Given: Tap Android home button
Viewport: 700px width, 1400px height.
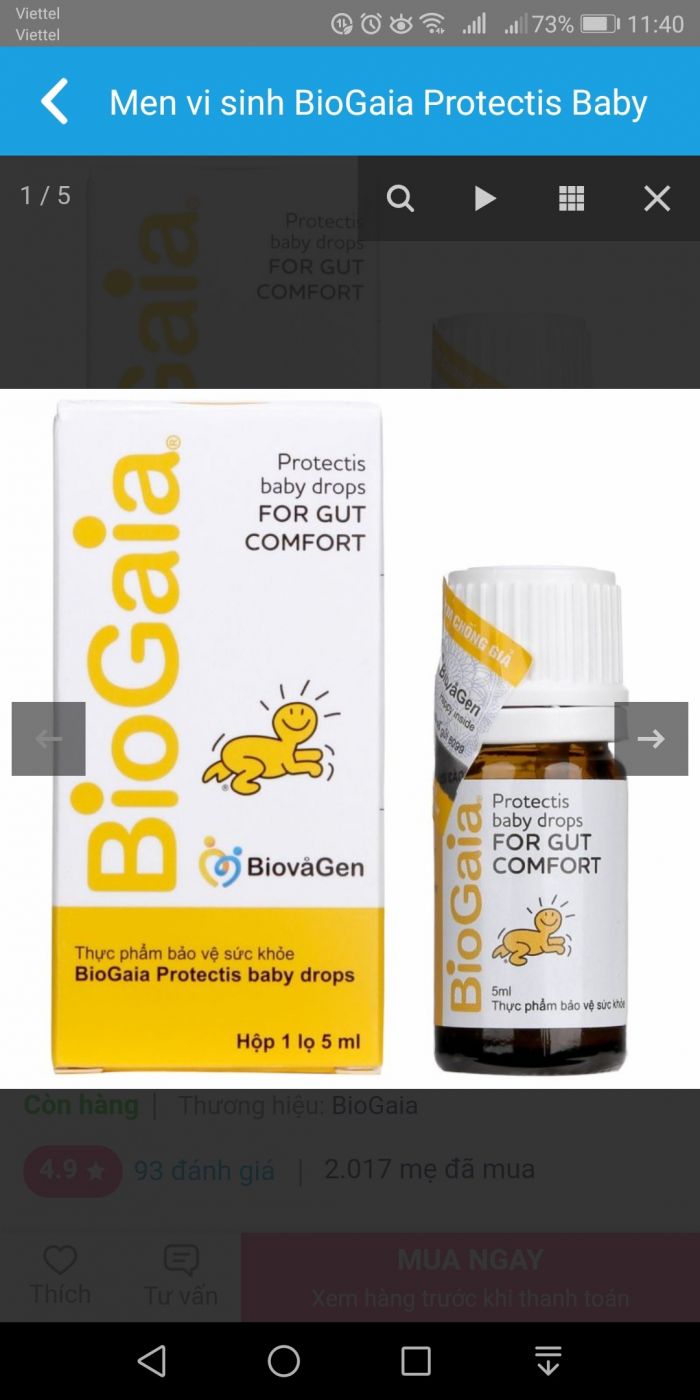Looking at the screenshot, I should (x=284, y=1361).
